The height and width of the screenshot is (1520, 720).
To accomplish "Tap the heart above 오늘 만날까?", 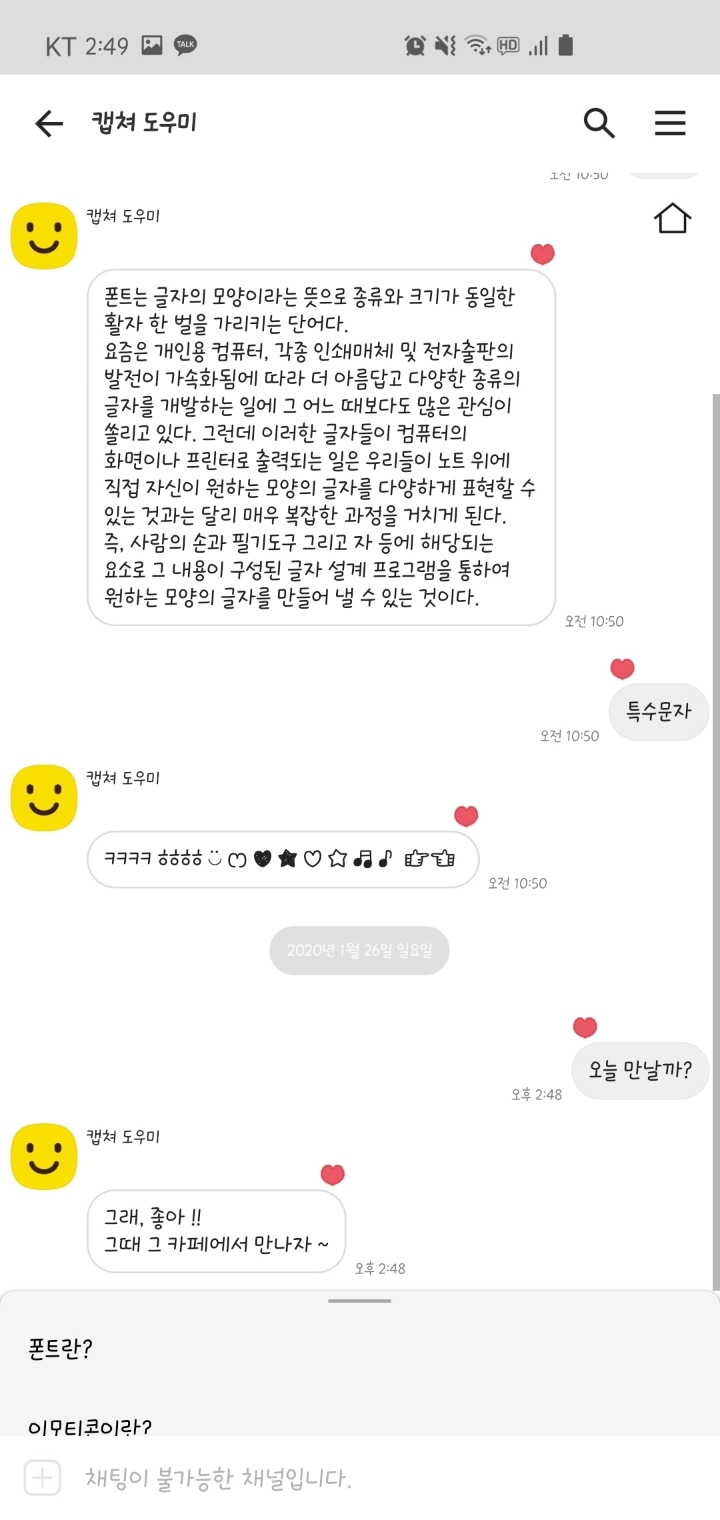I will pos(585,1027).
